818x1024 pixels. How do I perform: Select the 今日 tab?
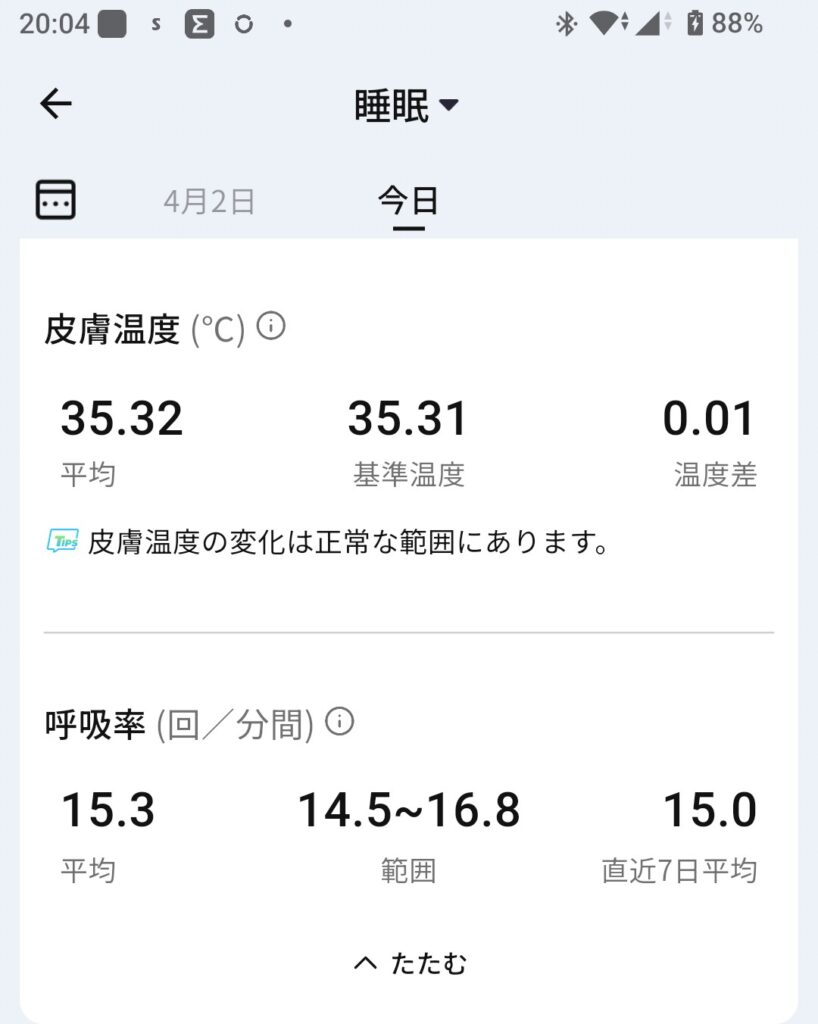tap(408, 201)
